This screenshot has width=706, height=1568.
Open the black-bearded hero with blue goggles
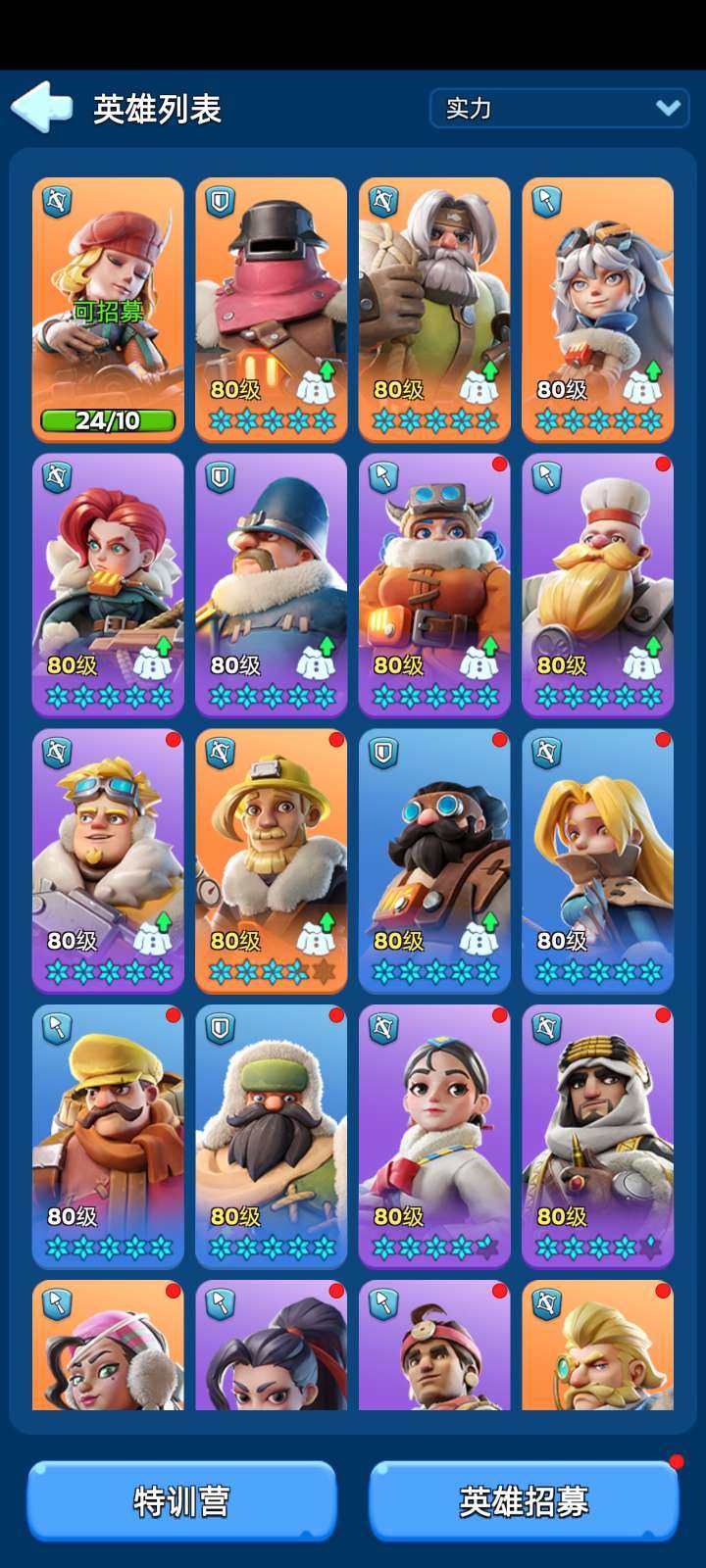434,859
